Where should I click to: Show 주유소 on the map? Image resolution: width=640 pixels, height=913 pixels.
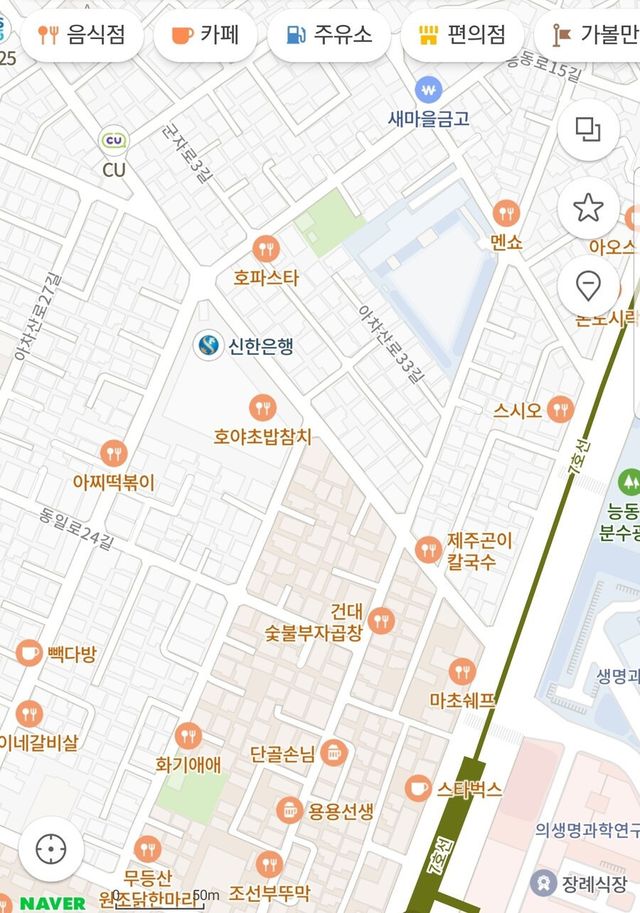[x=329, y=36]
